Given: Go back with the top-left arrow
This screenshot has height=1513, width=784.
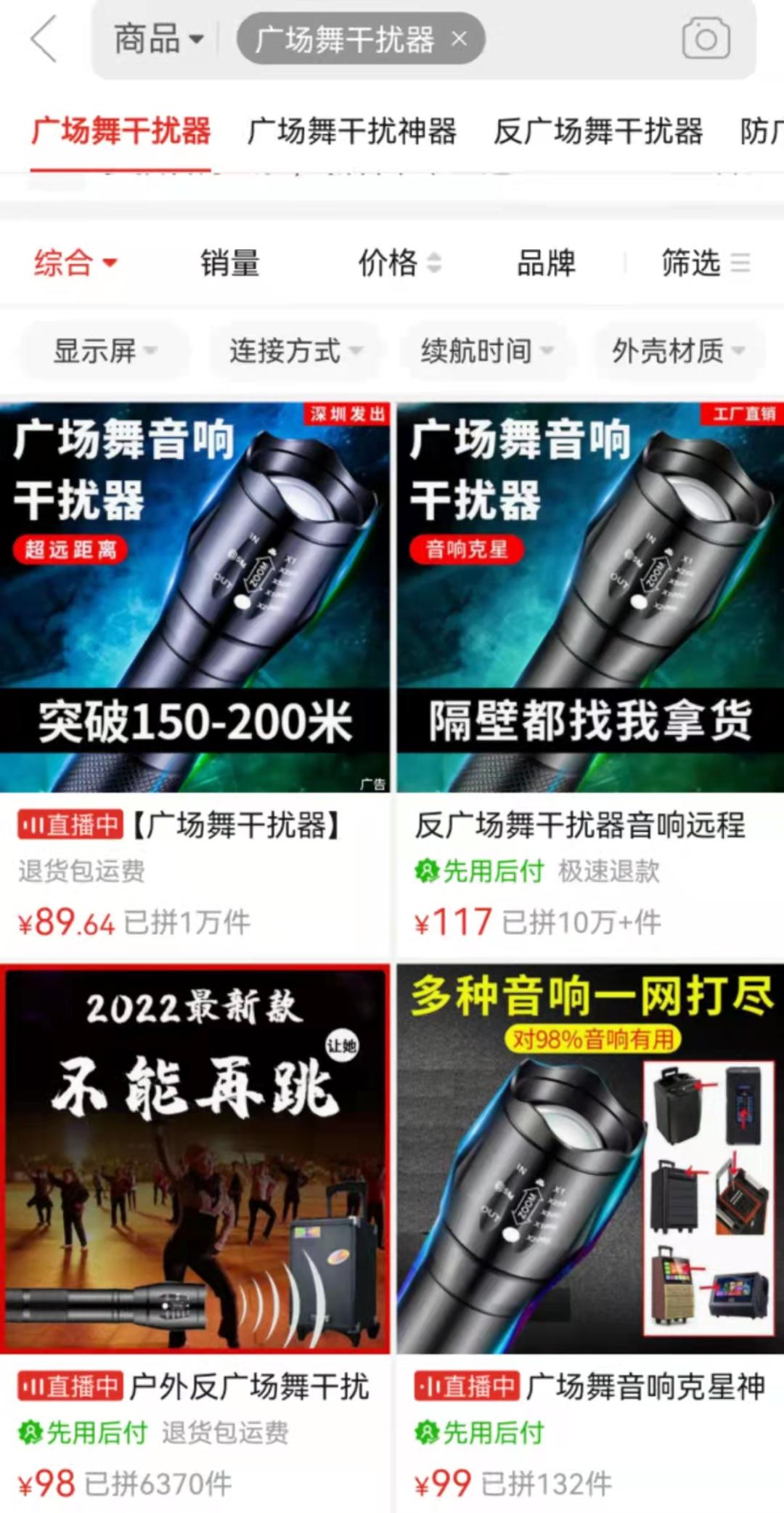Looking at the screenshot, I should (44, 39).
